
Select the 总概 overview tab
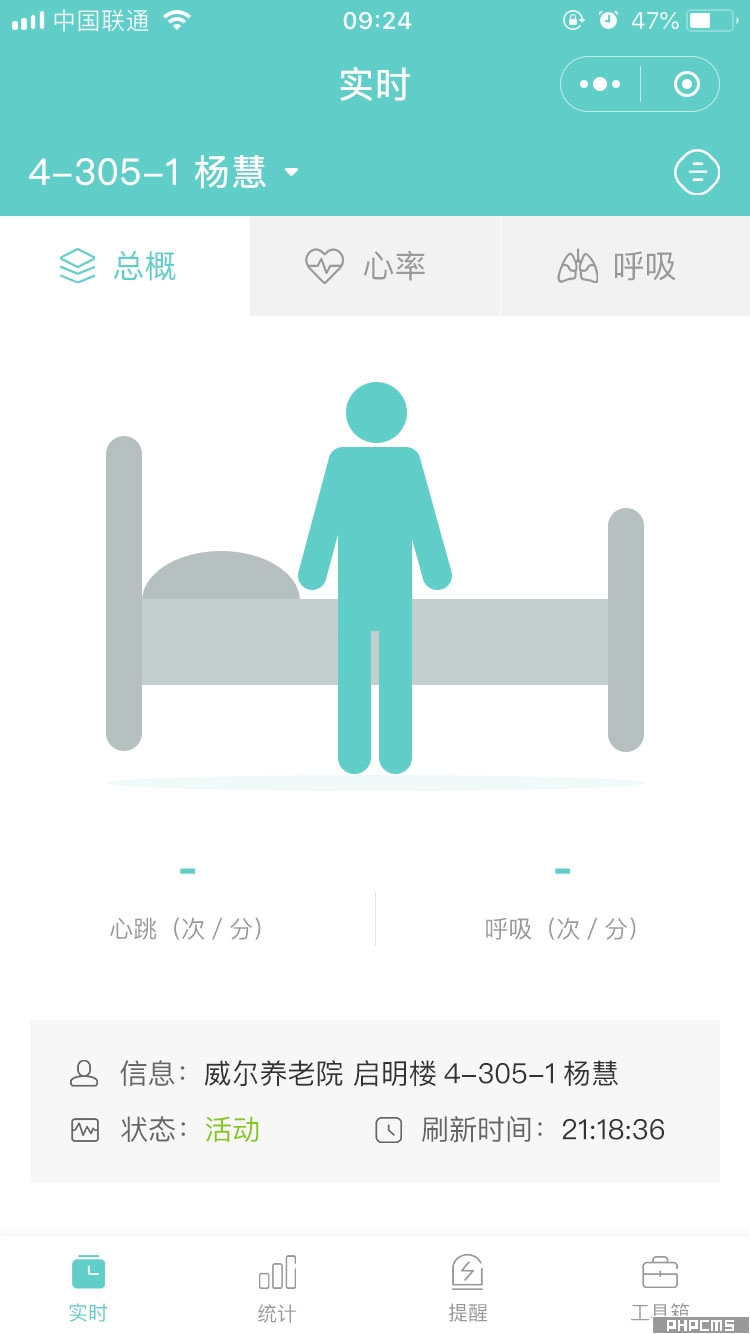[120, 266]
